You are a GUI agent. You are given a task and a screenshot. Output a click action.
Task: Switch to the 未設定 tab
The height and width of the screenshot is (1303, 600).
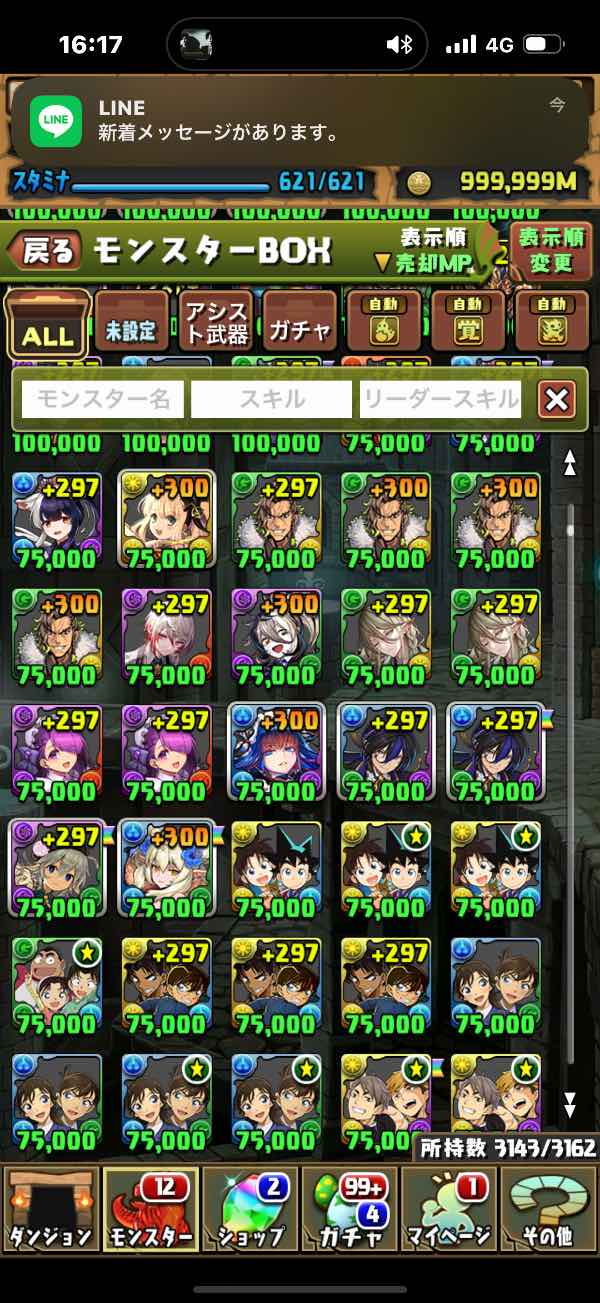(131, 323)
